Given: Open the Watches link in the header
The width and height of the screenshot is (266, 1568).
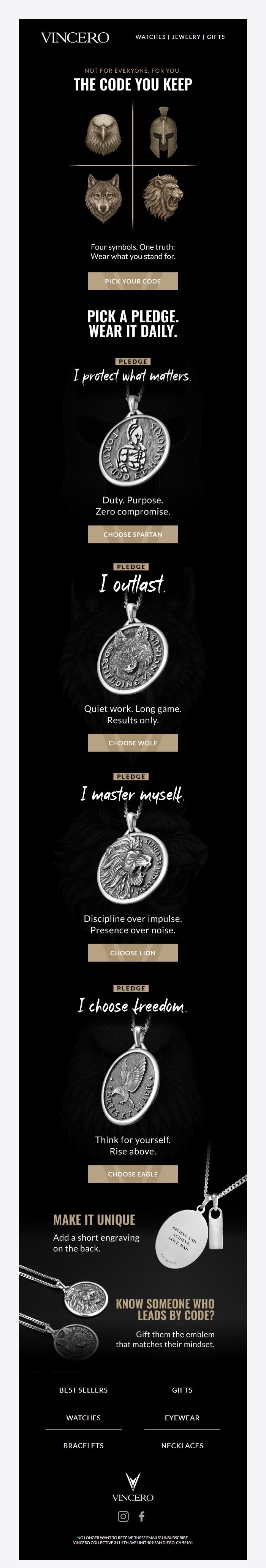Looking at the screenshot, I should click(150, 37).
